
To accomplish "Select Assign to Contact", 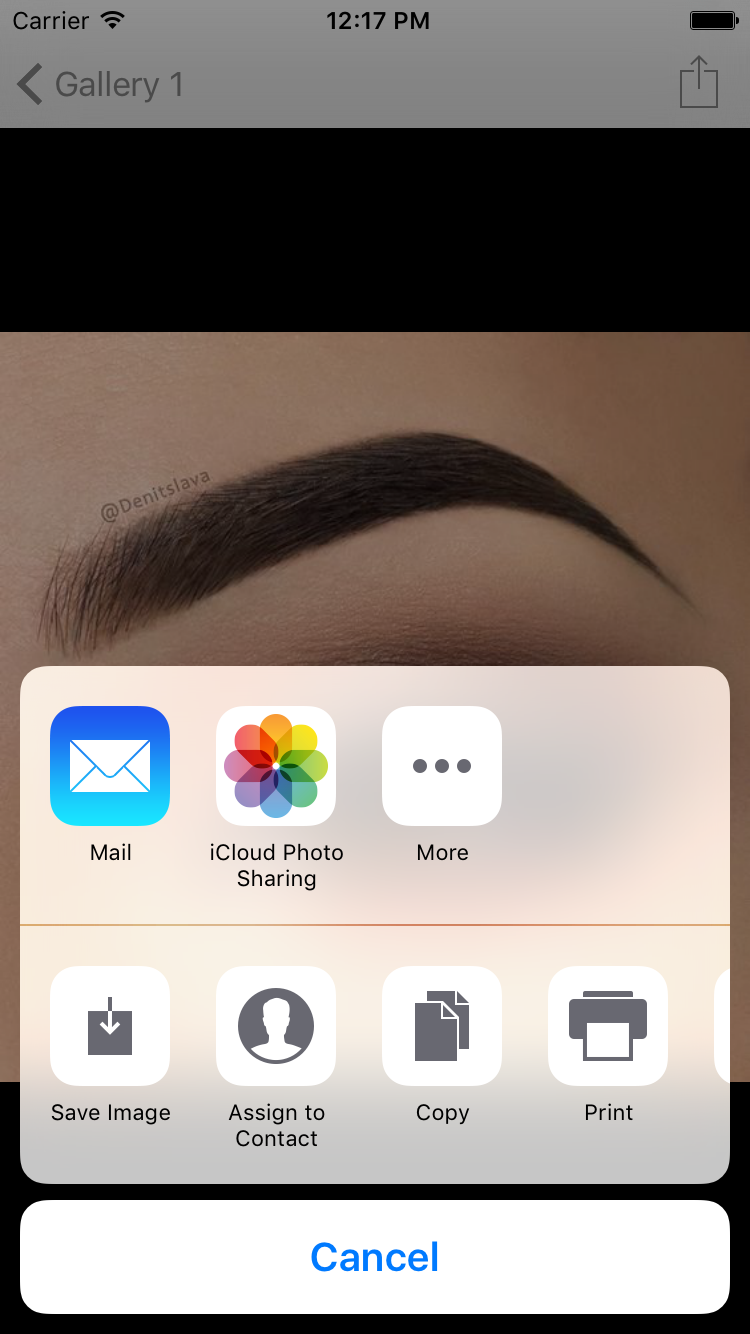I will click(276, 1026).
